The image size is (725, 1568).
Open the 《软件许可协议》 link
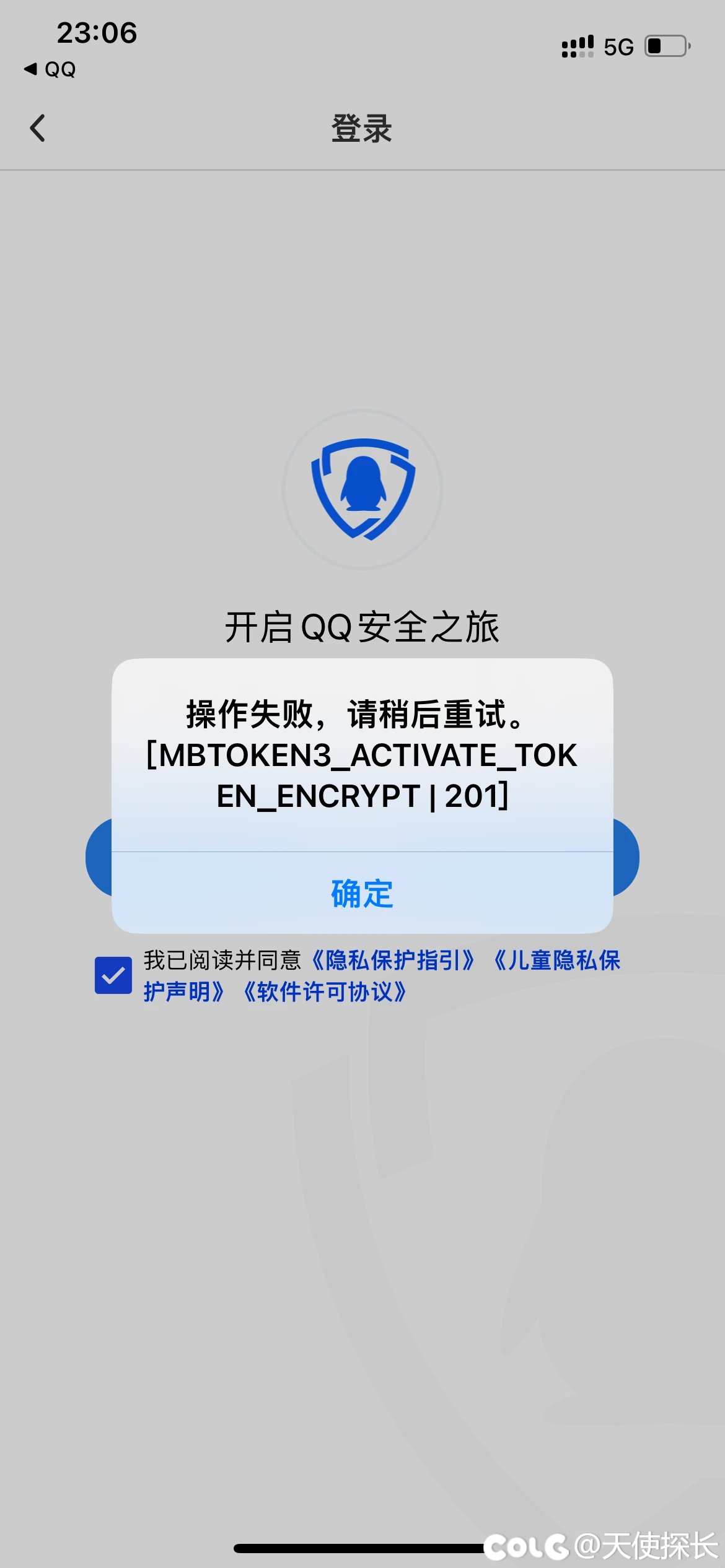(324, 992)
